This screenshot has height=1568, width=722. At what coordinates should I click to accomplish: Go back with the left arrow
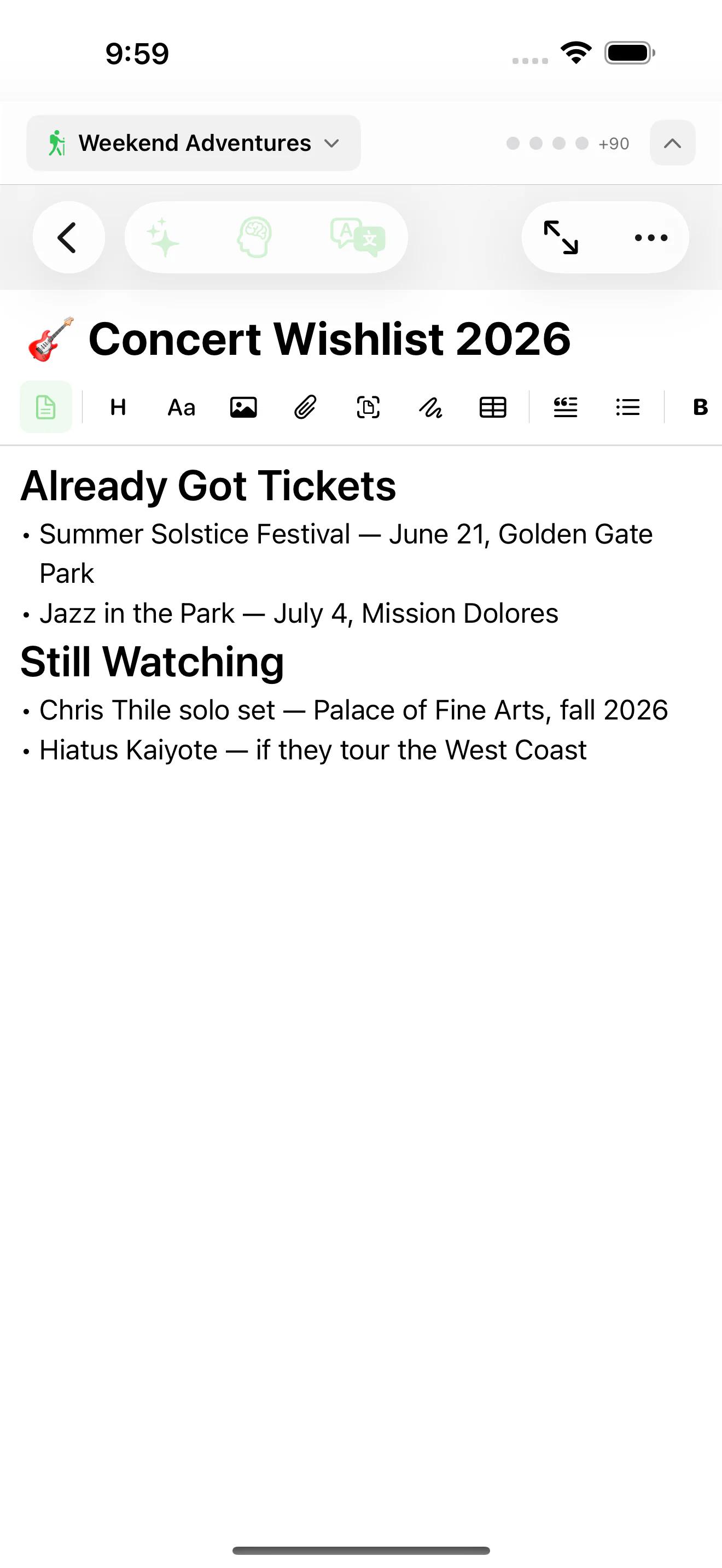point(68,237)
